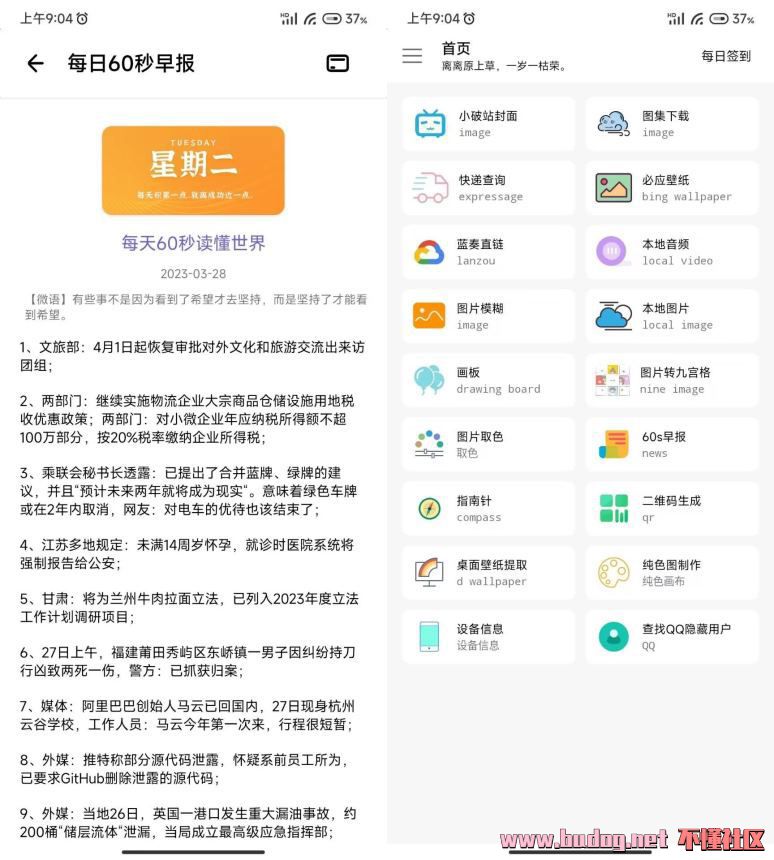The width and height of the screenshot is (774, 860).
Task: Open 查找QQ隐藏用户 tool
Action: pyautogui.click(x=672, y=636)
